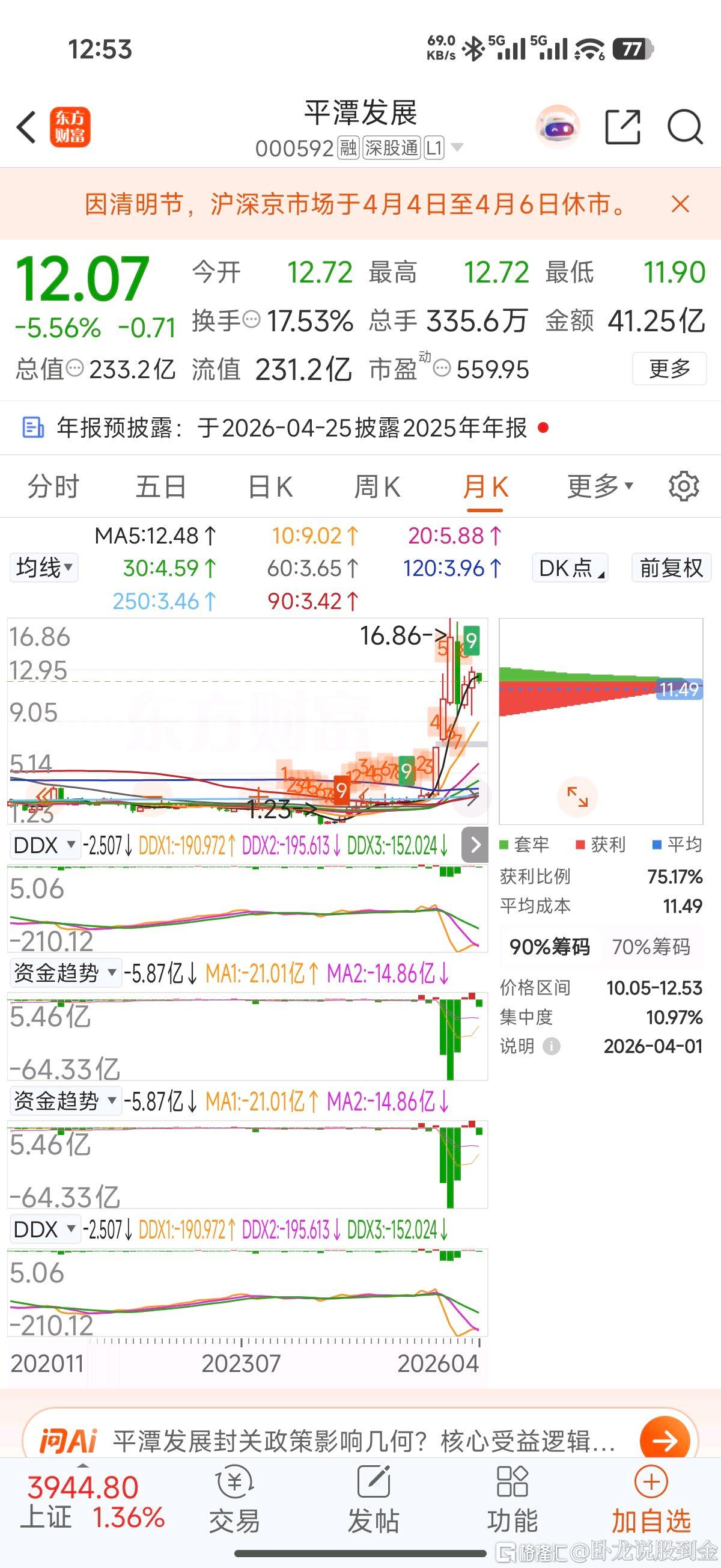This screenshot has height=1568, width=721.
Task: Open the 年报预披露 announcement row
Action: (360, 428)
